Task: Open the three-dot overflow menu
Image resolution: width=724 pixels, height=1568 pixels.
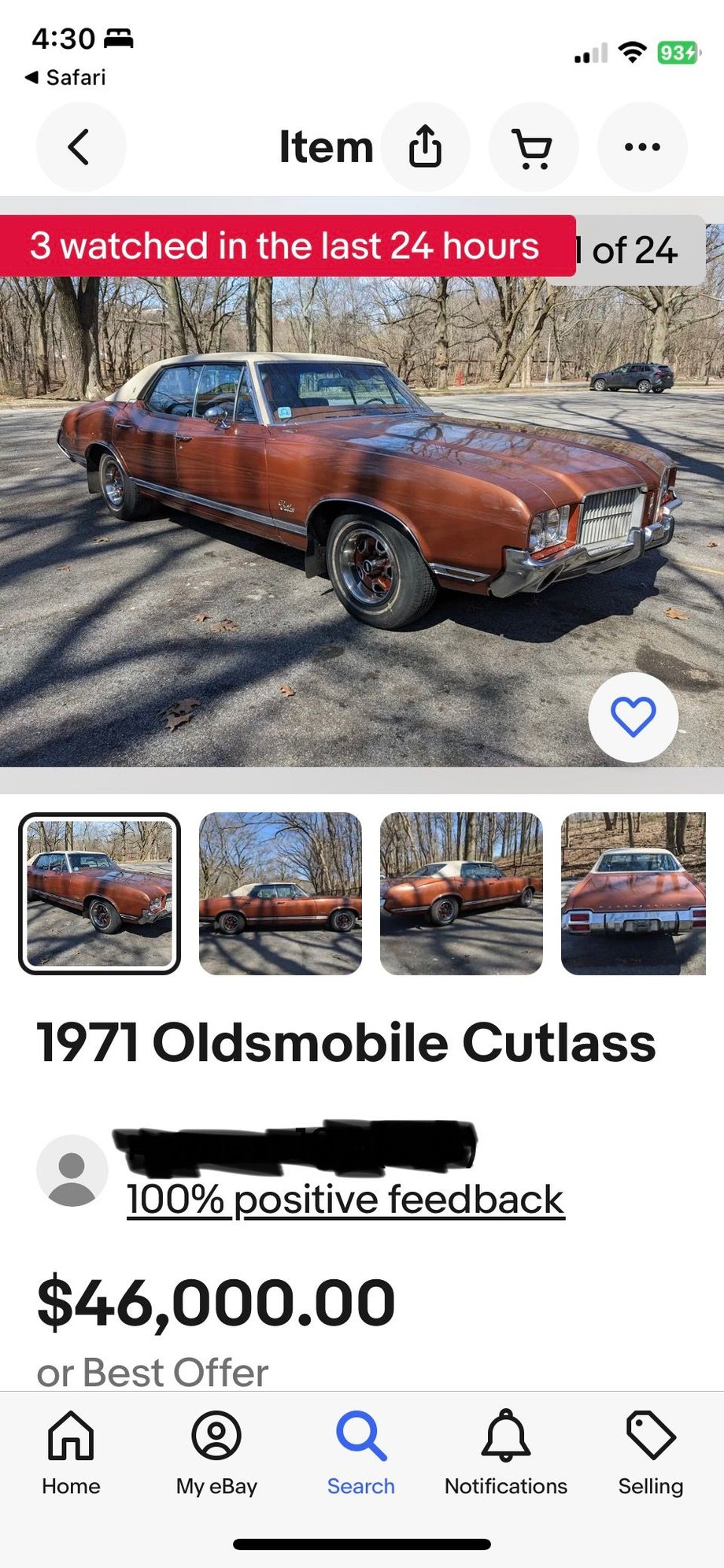Action: [x=641, y=147]
